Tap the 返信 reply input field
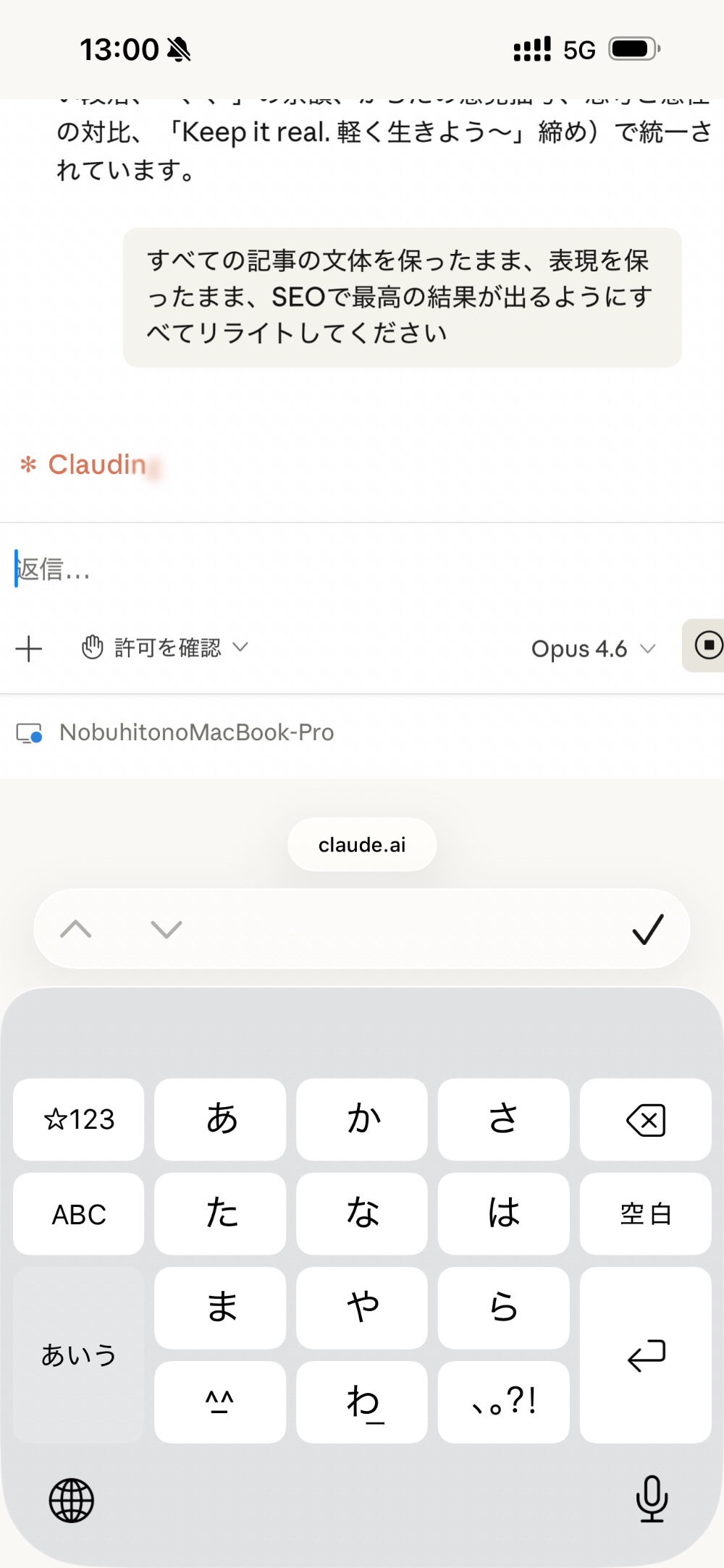The width and height of the screenshot is (724, 1568). (x=290, y=569)
